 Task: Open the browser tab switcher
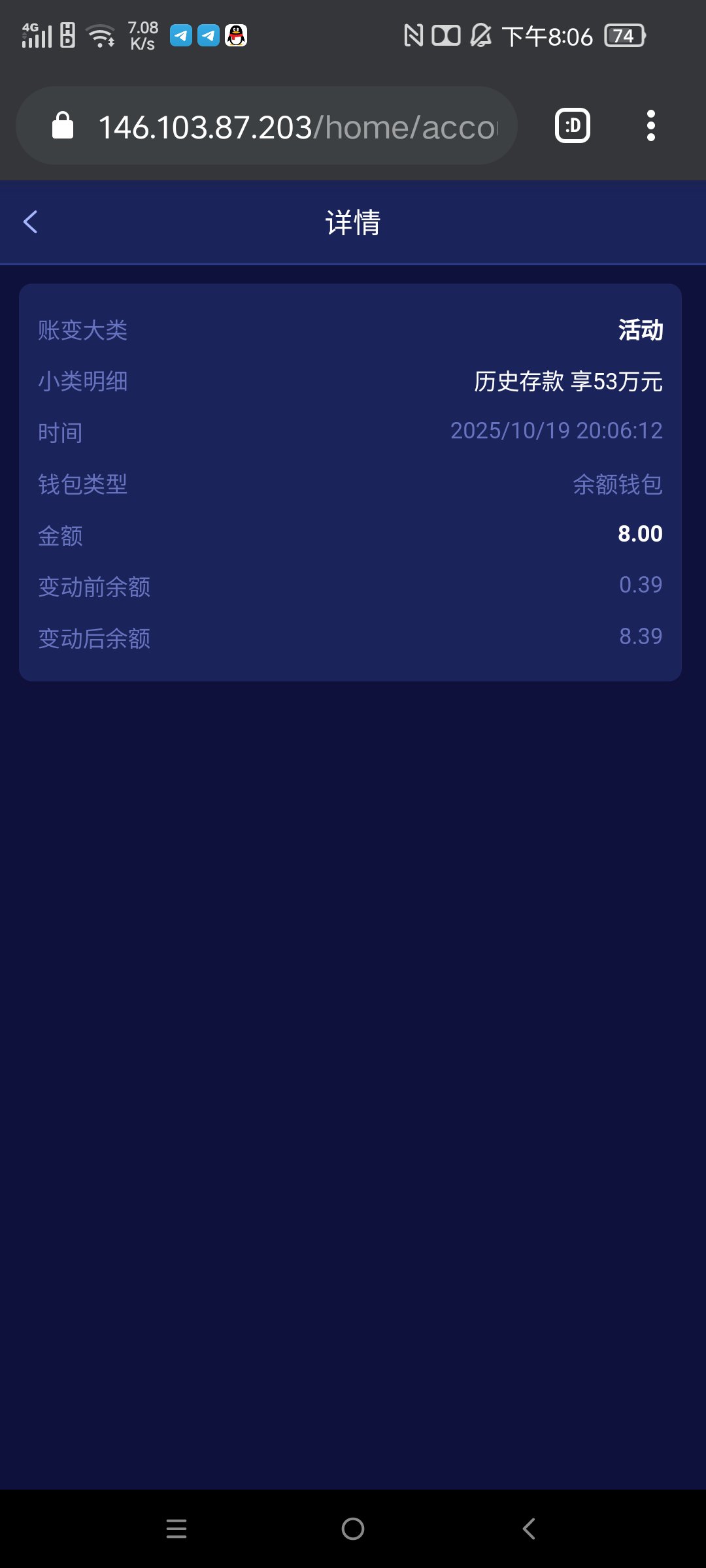573,125
